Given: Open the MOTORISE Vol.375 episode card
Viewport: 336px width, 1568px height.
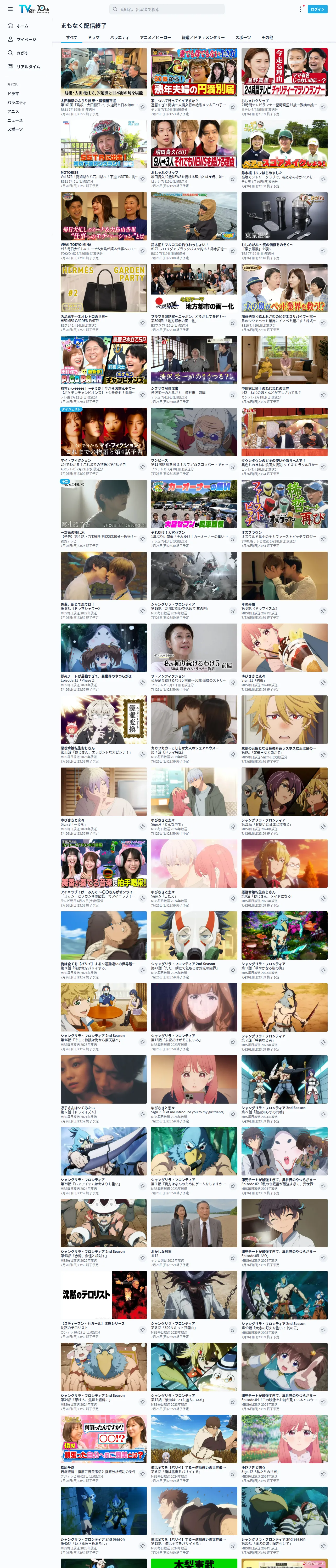Looking at the screenshot, I should [x=103, y=153].
